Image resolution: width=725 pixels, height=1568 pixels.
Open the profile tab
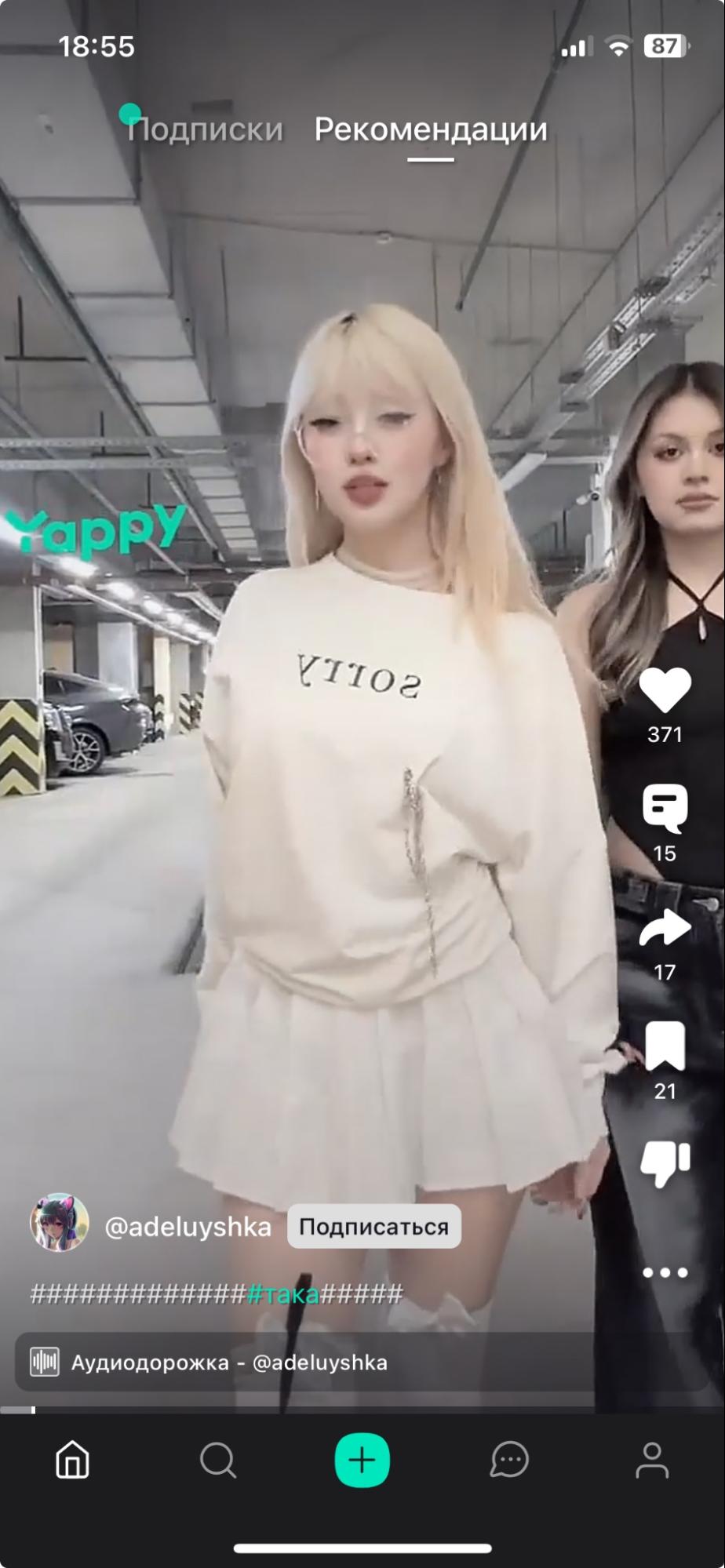click(652, 1461)
